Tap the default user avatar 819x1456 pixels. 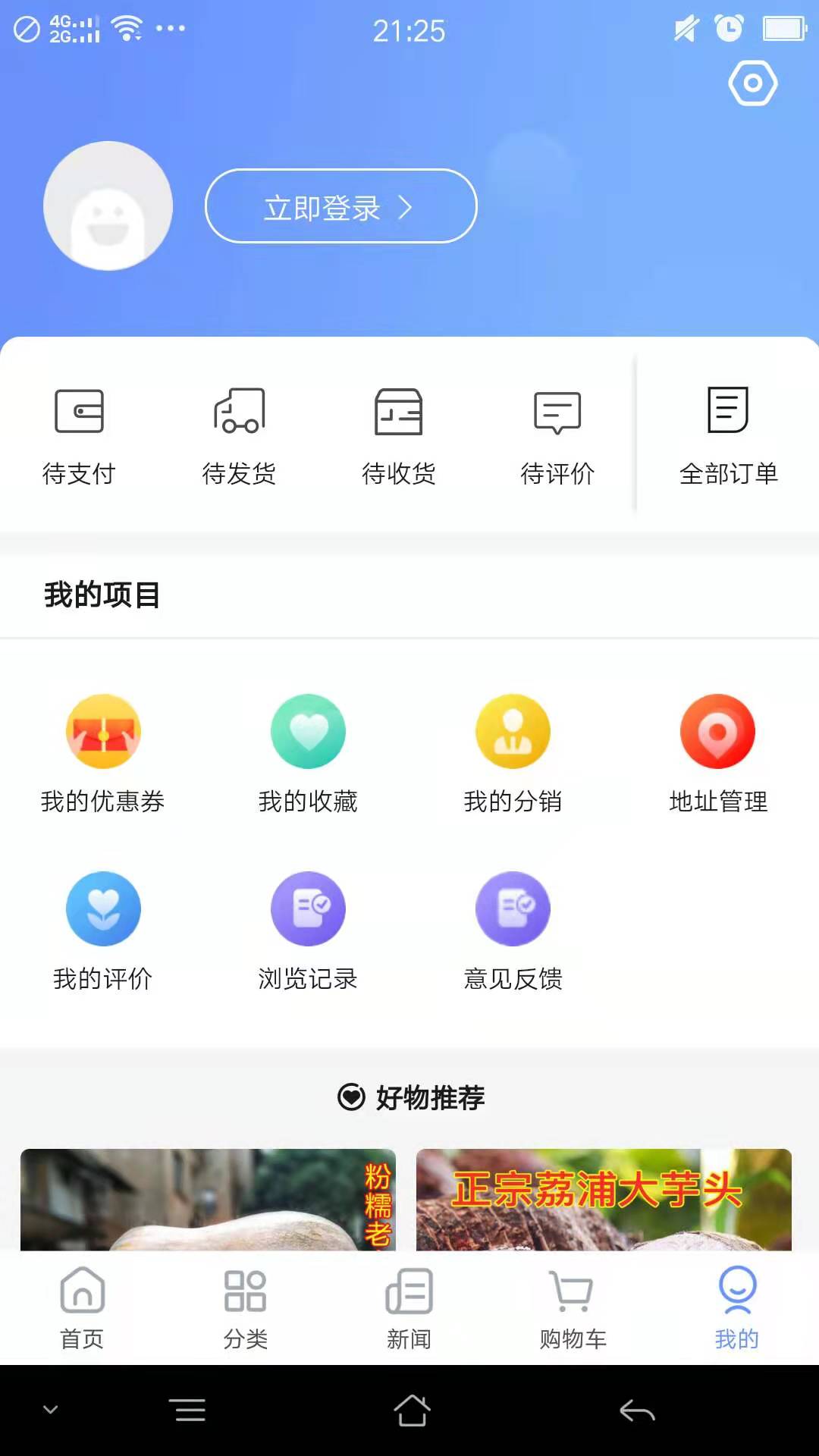[x=108, y=206]
